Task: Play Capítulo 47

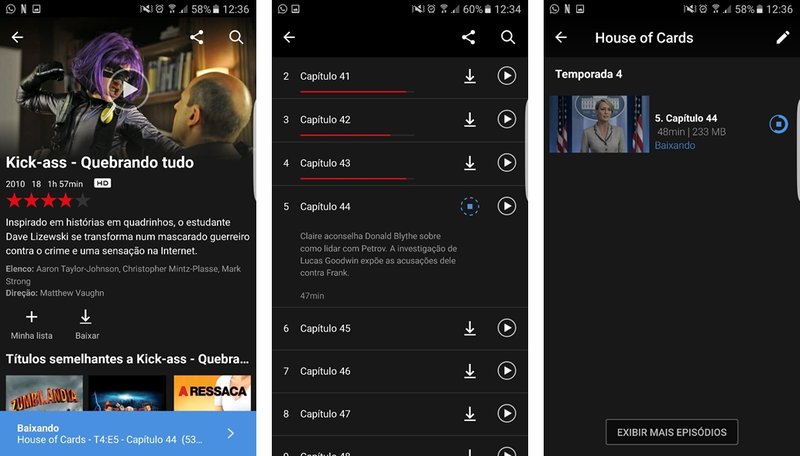Action: coord(507,413)
